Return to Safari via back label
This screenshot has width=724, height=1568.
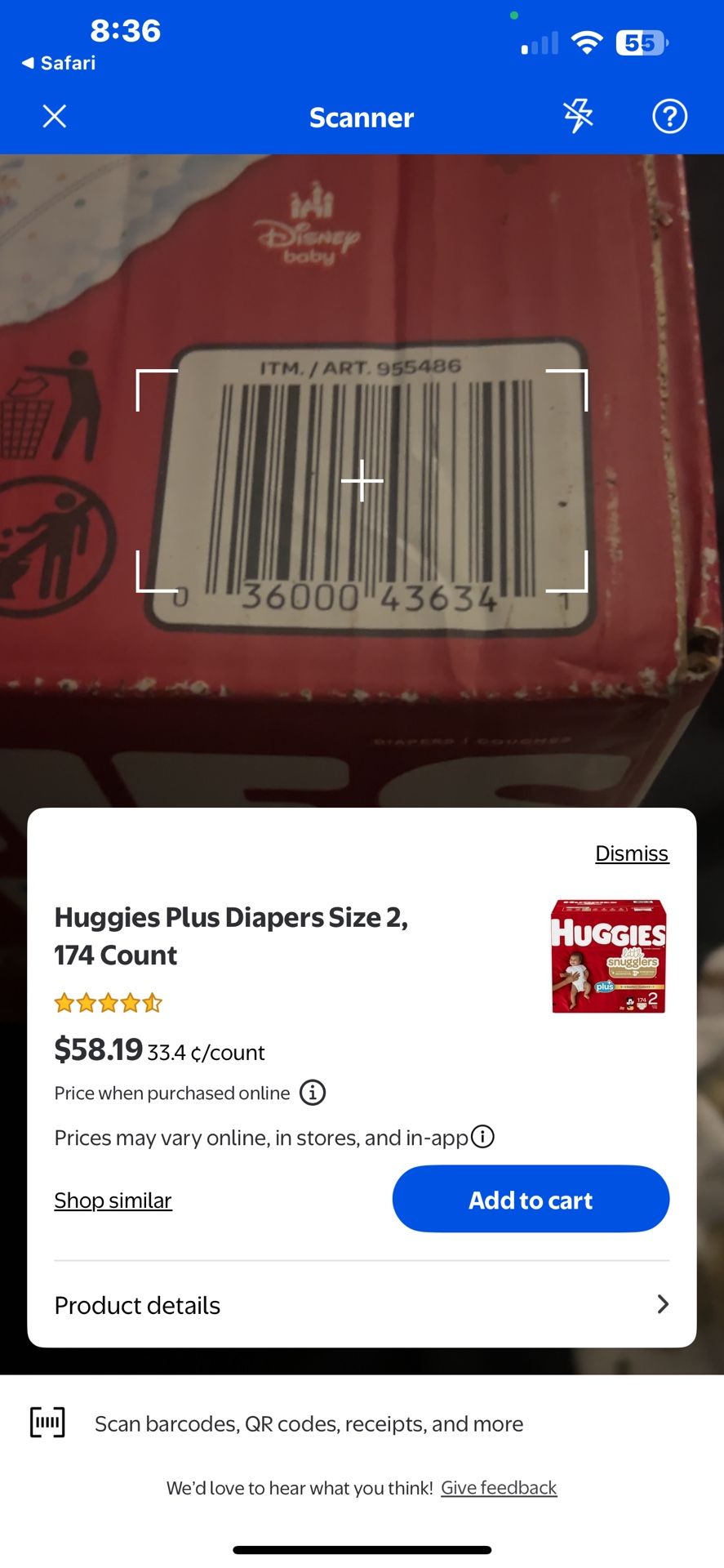57,62
